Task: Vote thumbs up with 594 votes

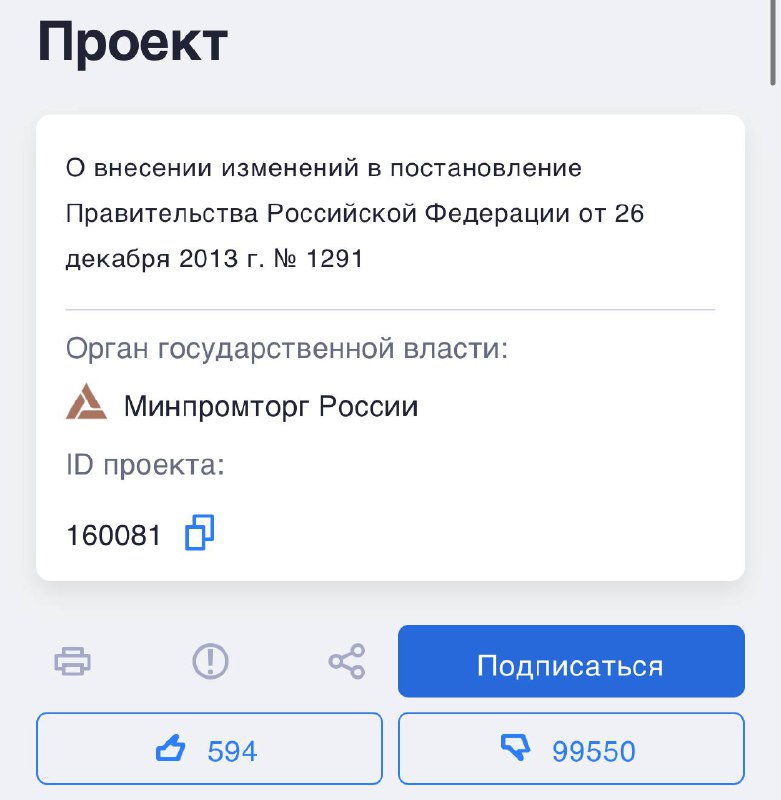Action: tap(210, 749)
